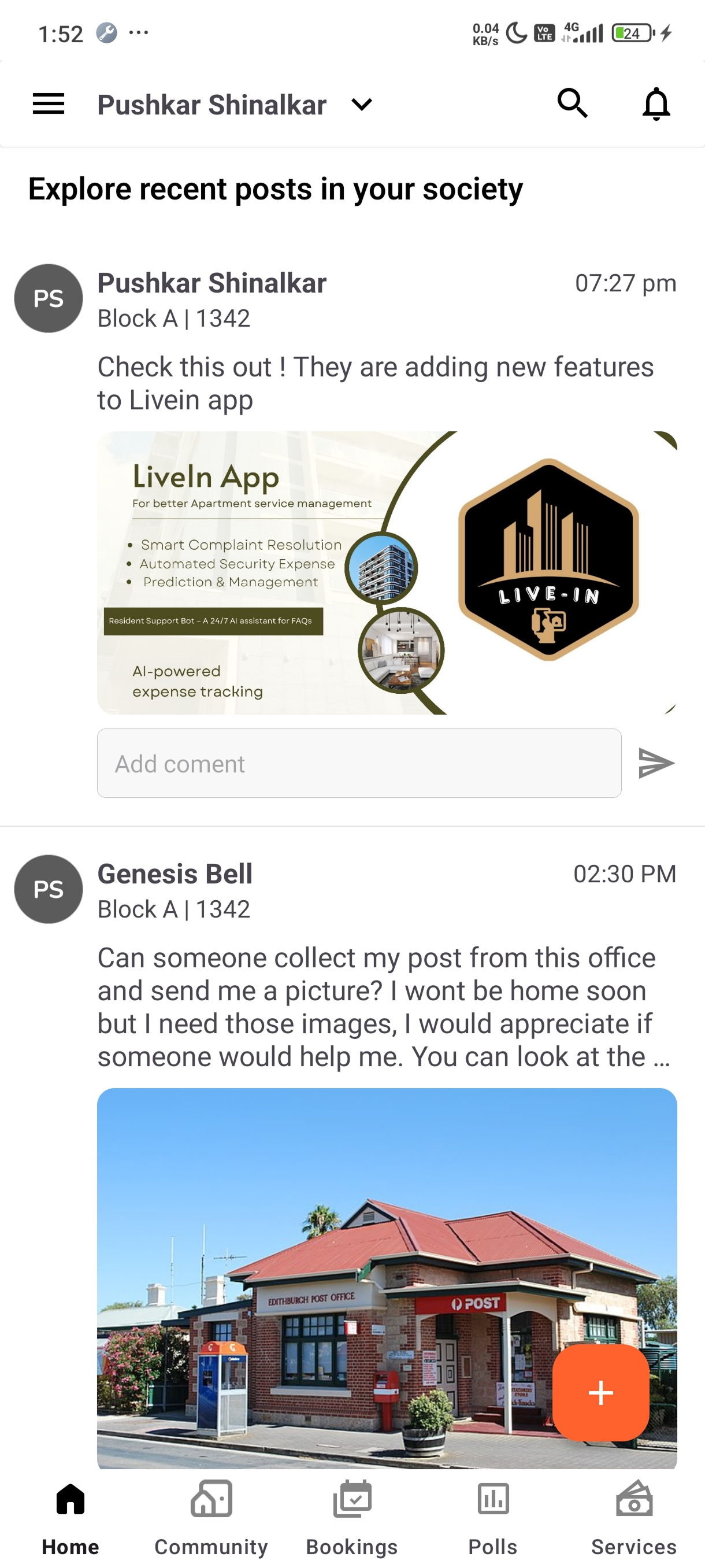Viewport: 705px width, 1568px height.
Task: Expand the Pushkar Shinalkar account dropdown
Action: point(361,105)
